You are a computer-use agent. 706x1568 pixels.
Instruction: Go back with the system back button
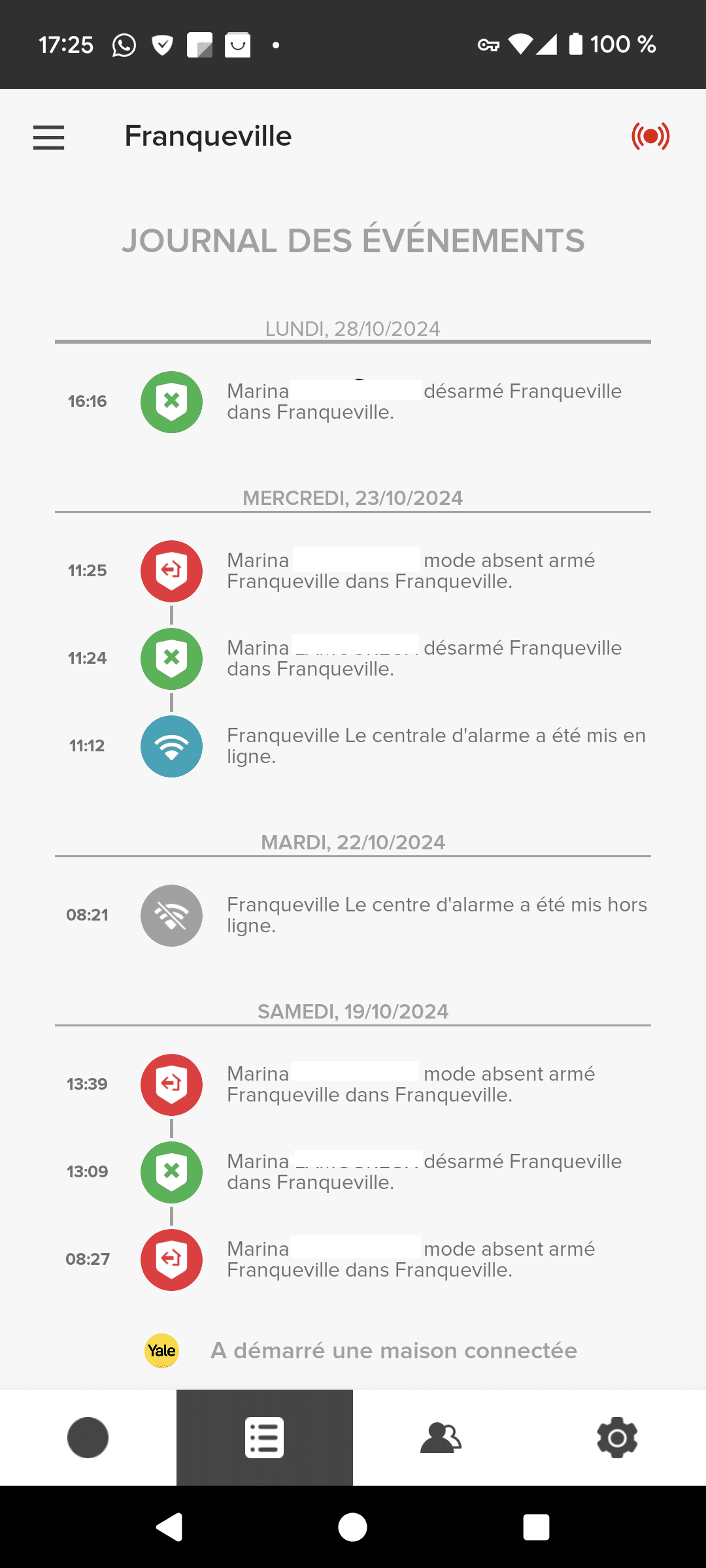pos(169,1527)
